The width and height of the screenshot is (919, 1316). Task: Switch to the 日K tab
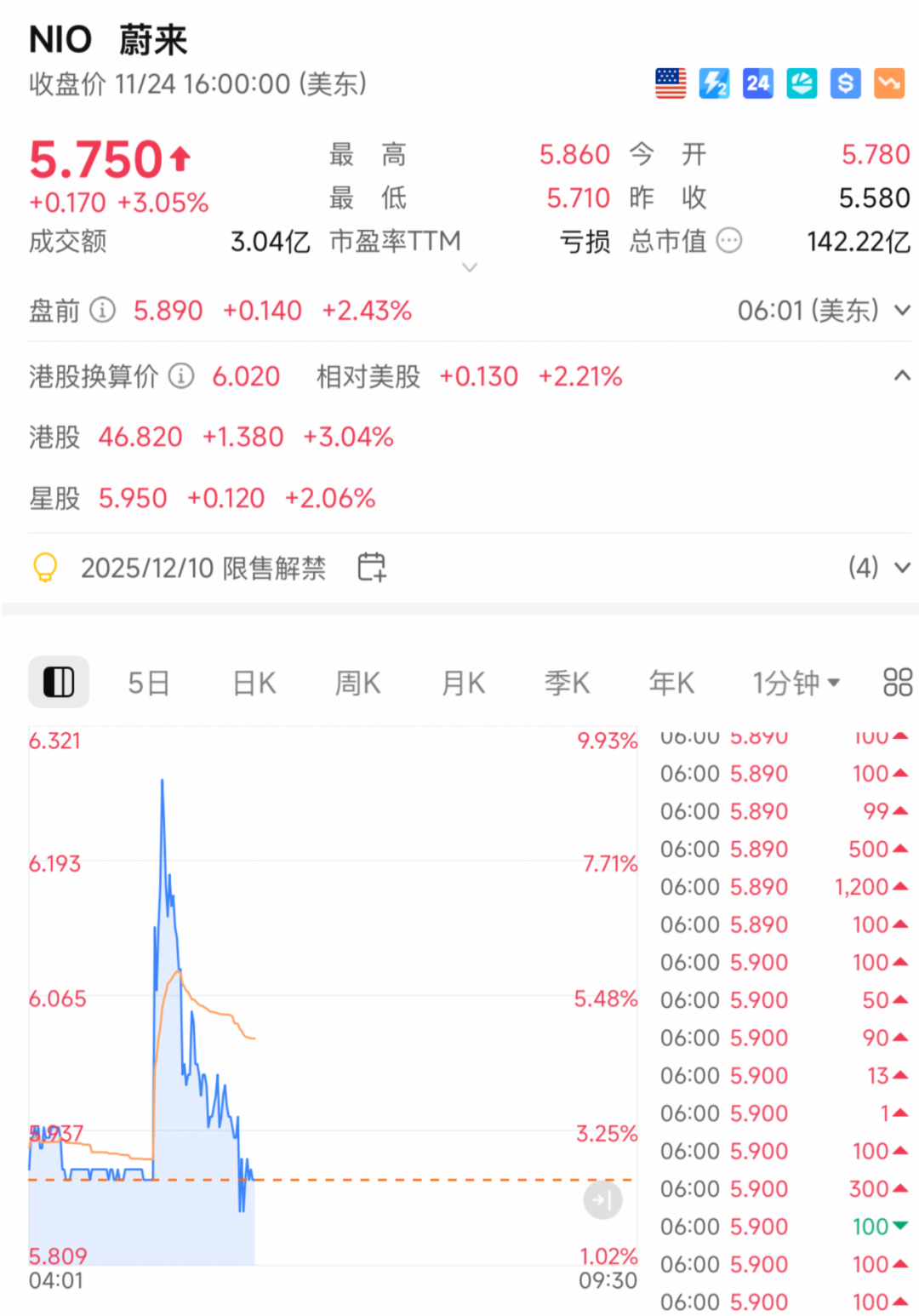coord(253,682)
